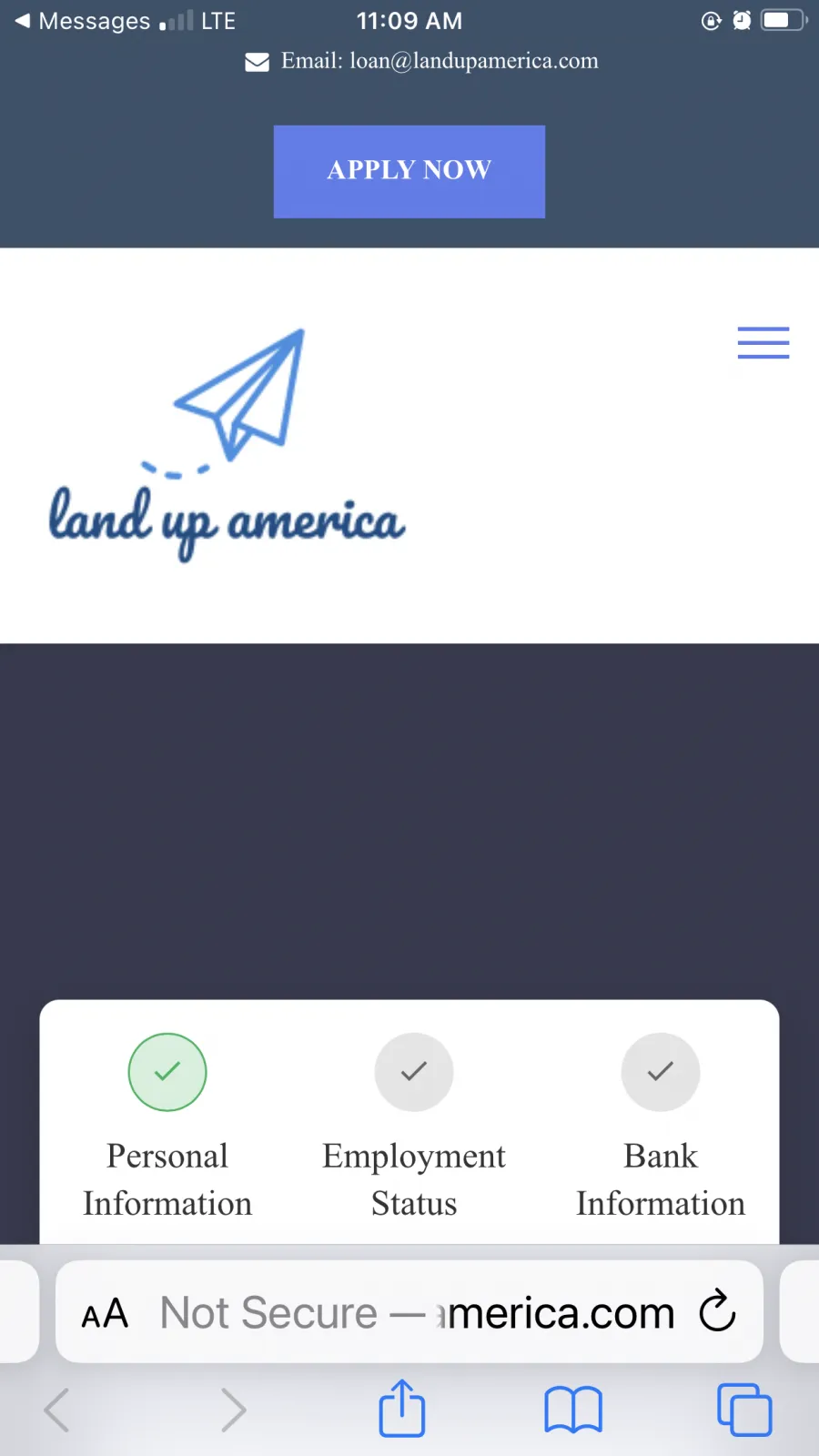Open the hamburger menu
The width and height of the screenshot is (819, 1456).
pos(763,342)
